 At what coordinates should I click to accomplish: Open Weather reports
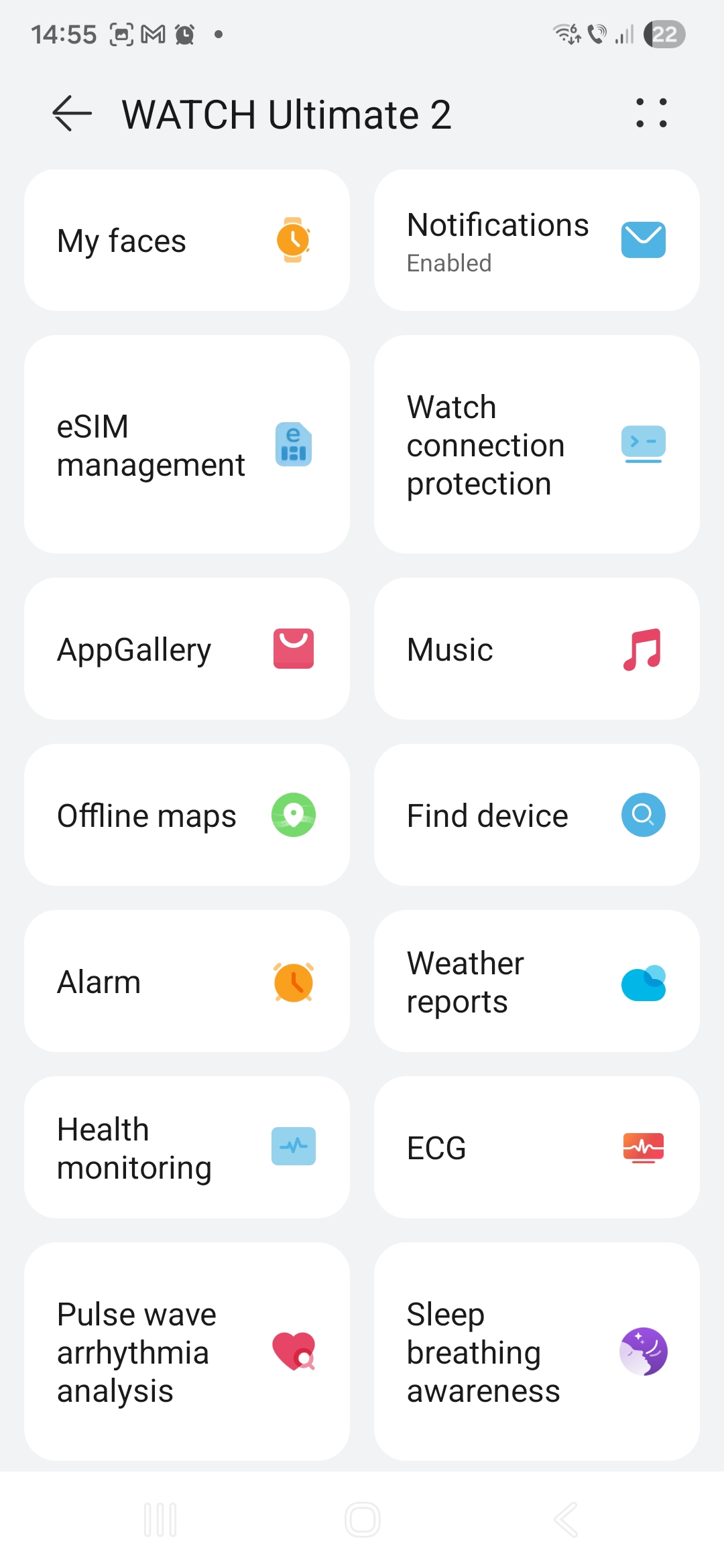[536, 981]
